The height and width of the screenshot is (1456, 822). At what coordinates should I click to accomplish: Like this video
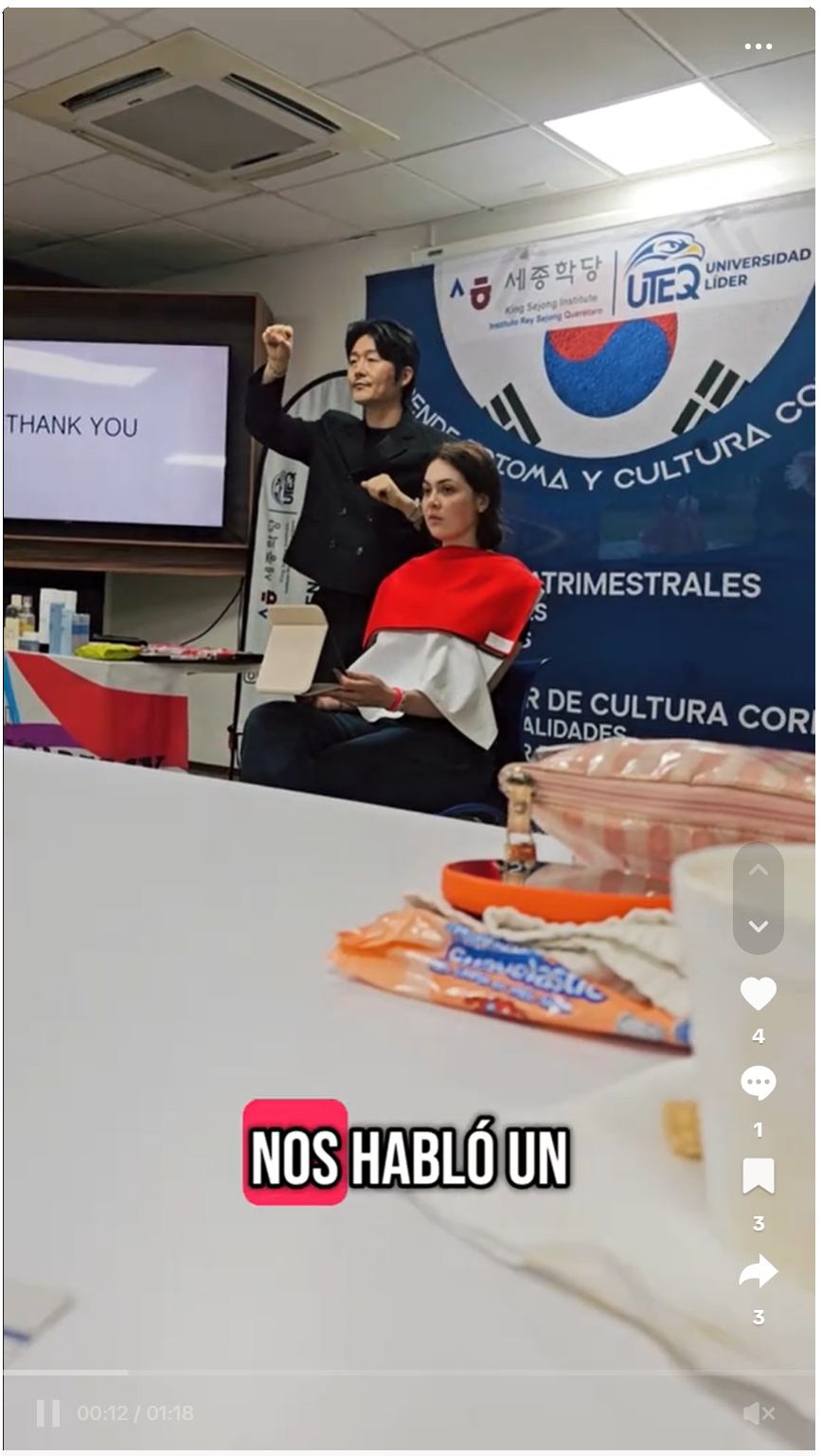(x=758, y=994)
